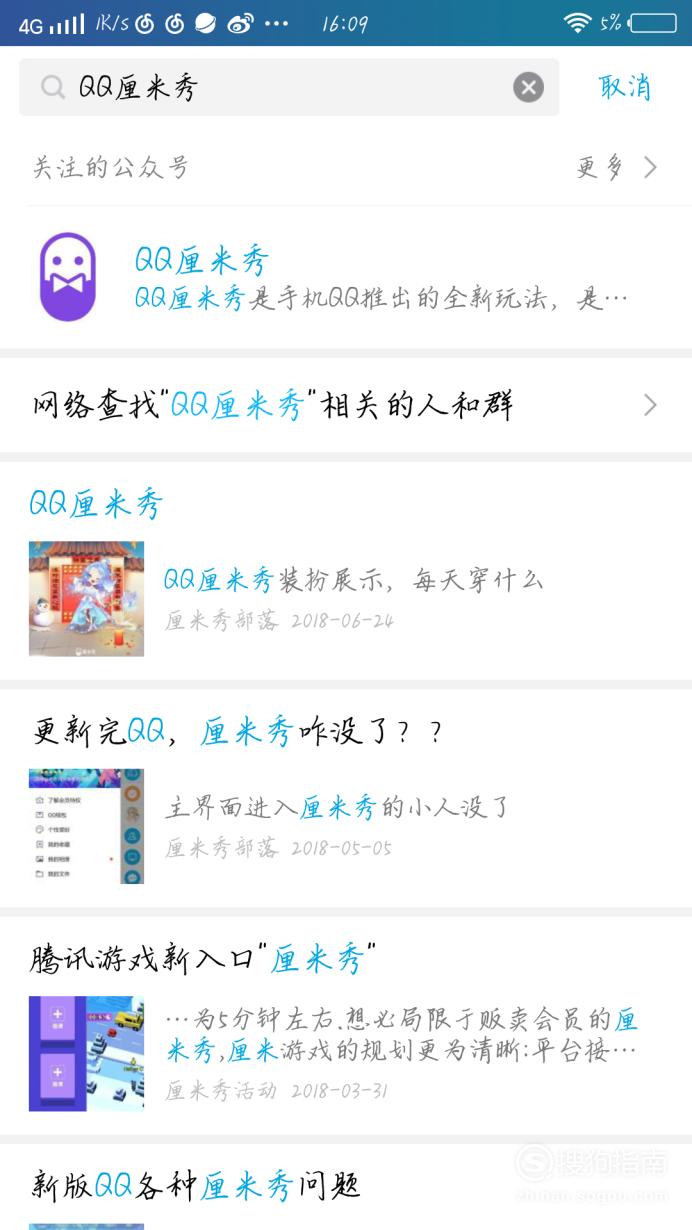Open the QQ厘米秀 public account result

pos(346,278)
